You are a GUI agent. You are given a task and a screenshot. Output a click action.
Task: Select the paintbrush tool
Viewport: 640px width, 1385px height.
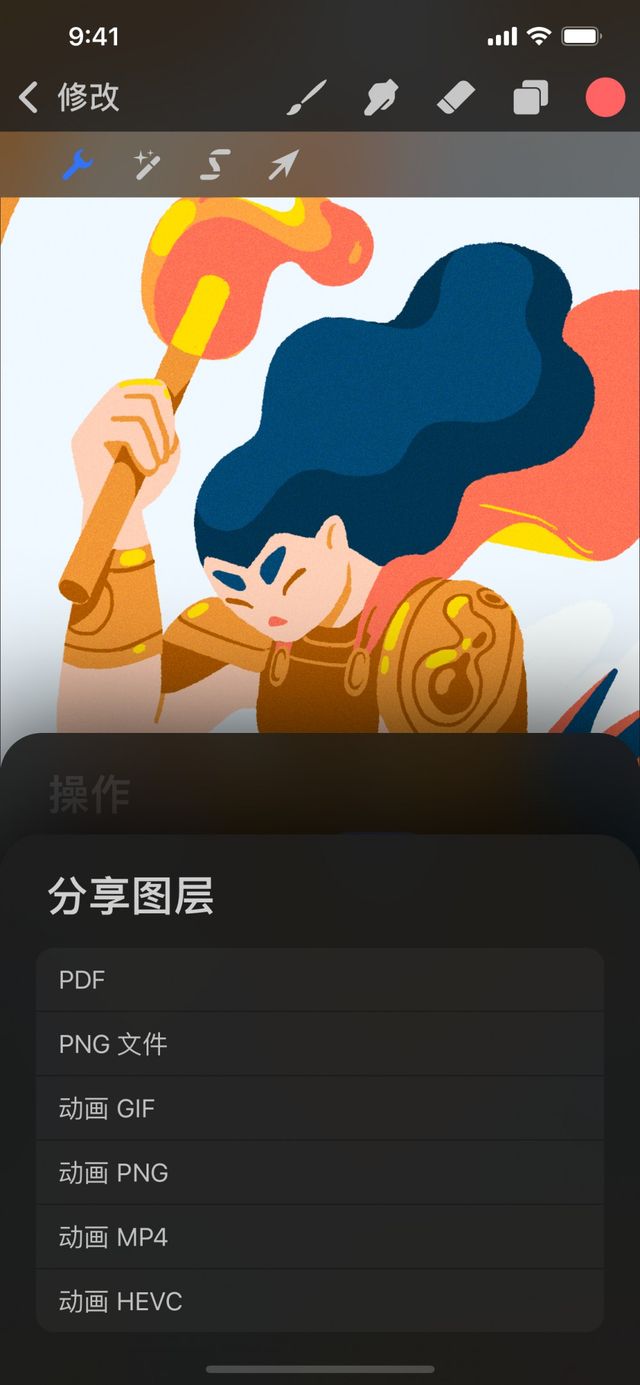[307, 98]
